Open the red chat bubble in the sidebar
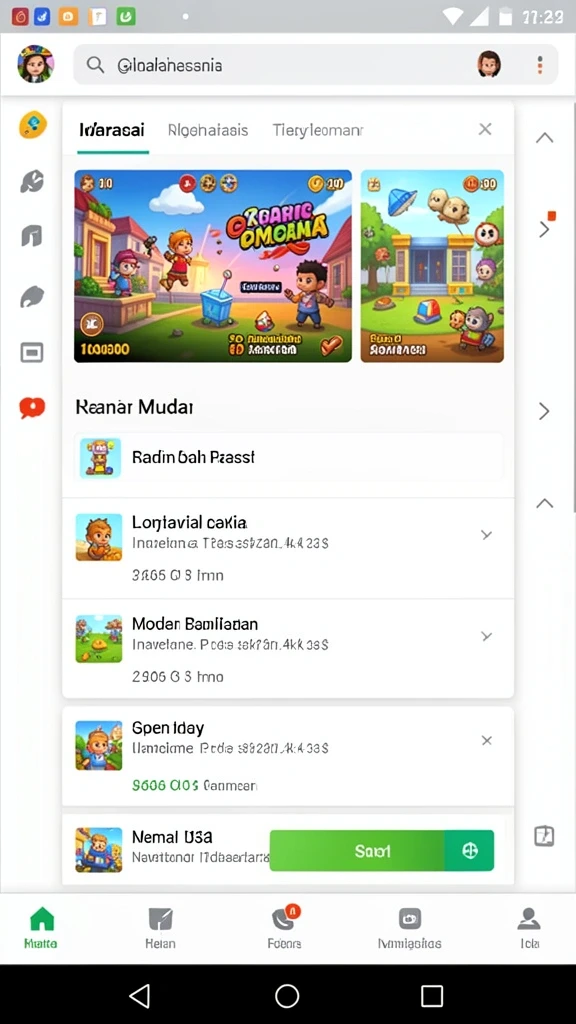The height and width of the screenshot is (1024, 576). (32, 408)
